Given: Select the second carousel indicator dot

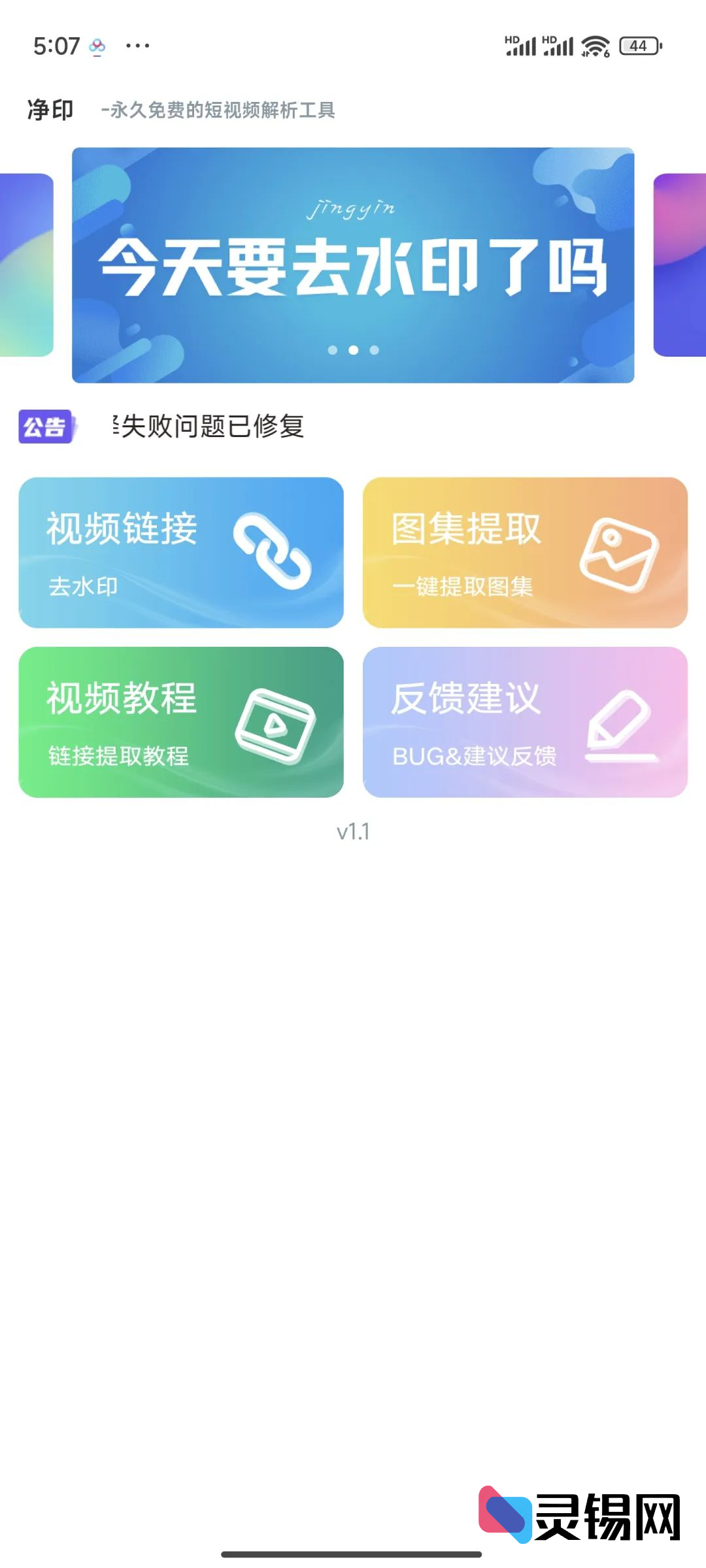Looking at the screenshot, I should pyautogui.click(x=353, y=350).
